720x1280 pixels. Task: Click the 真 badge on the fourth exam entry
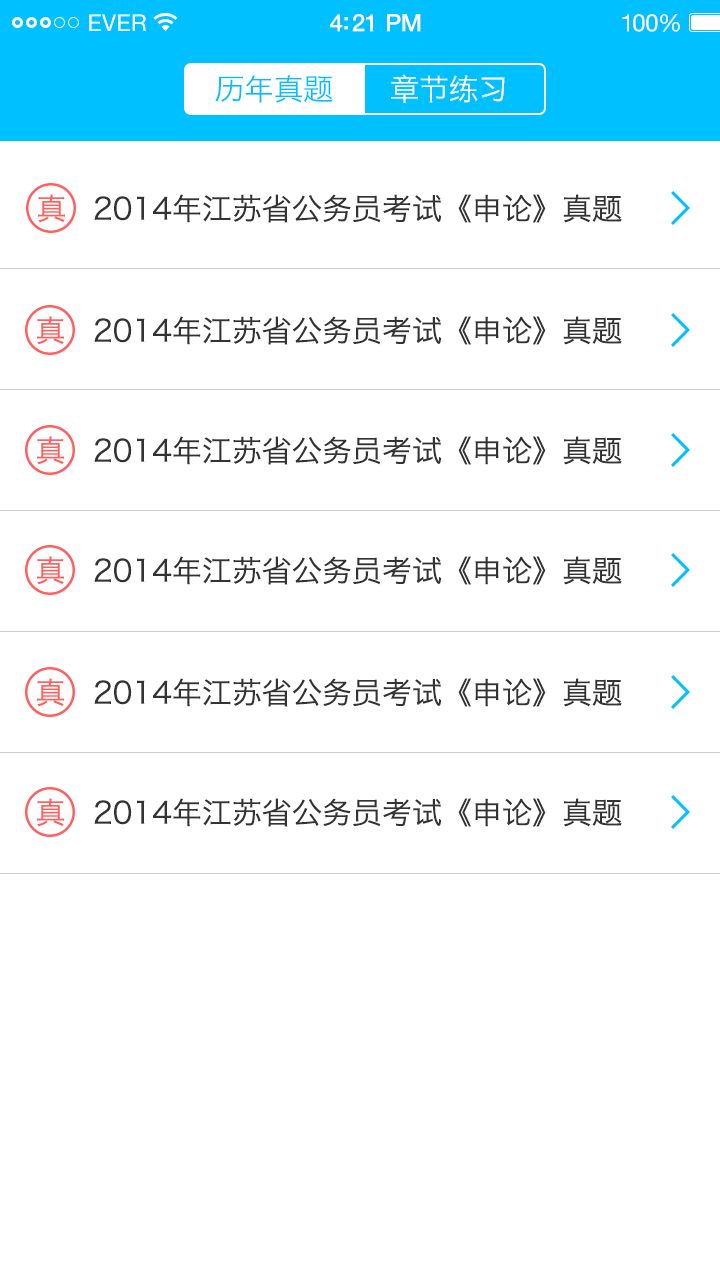coord(50,570)
